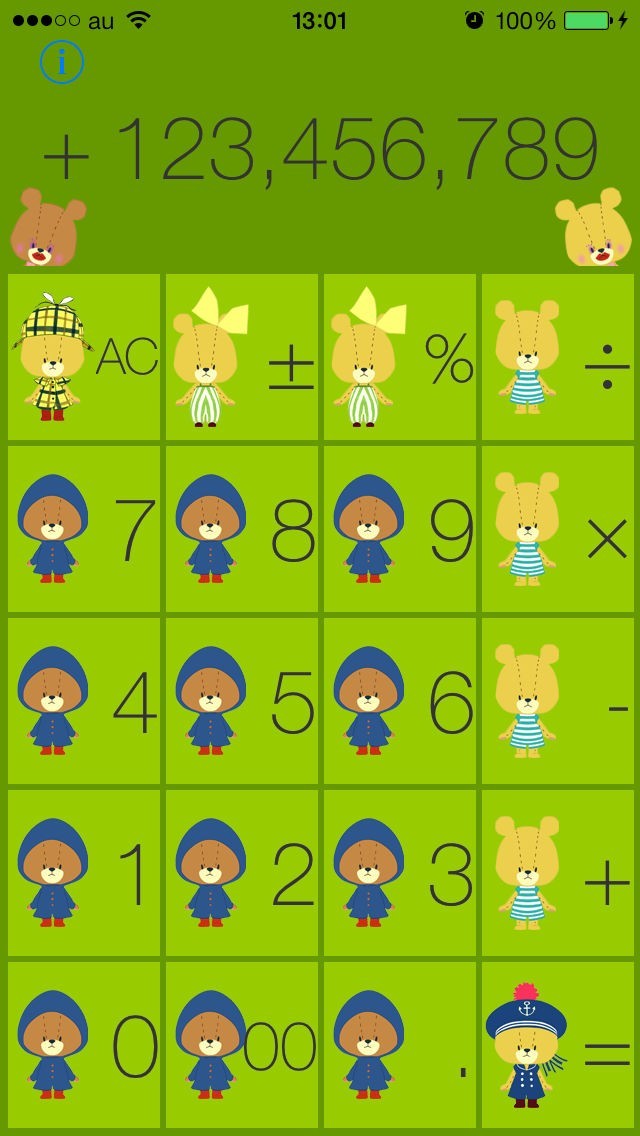Viewport: 640px width, 1136px height.
Task: Open the info icon
Action: [62, 63]
